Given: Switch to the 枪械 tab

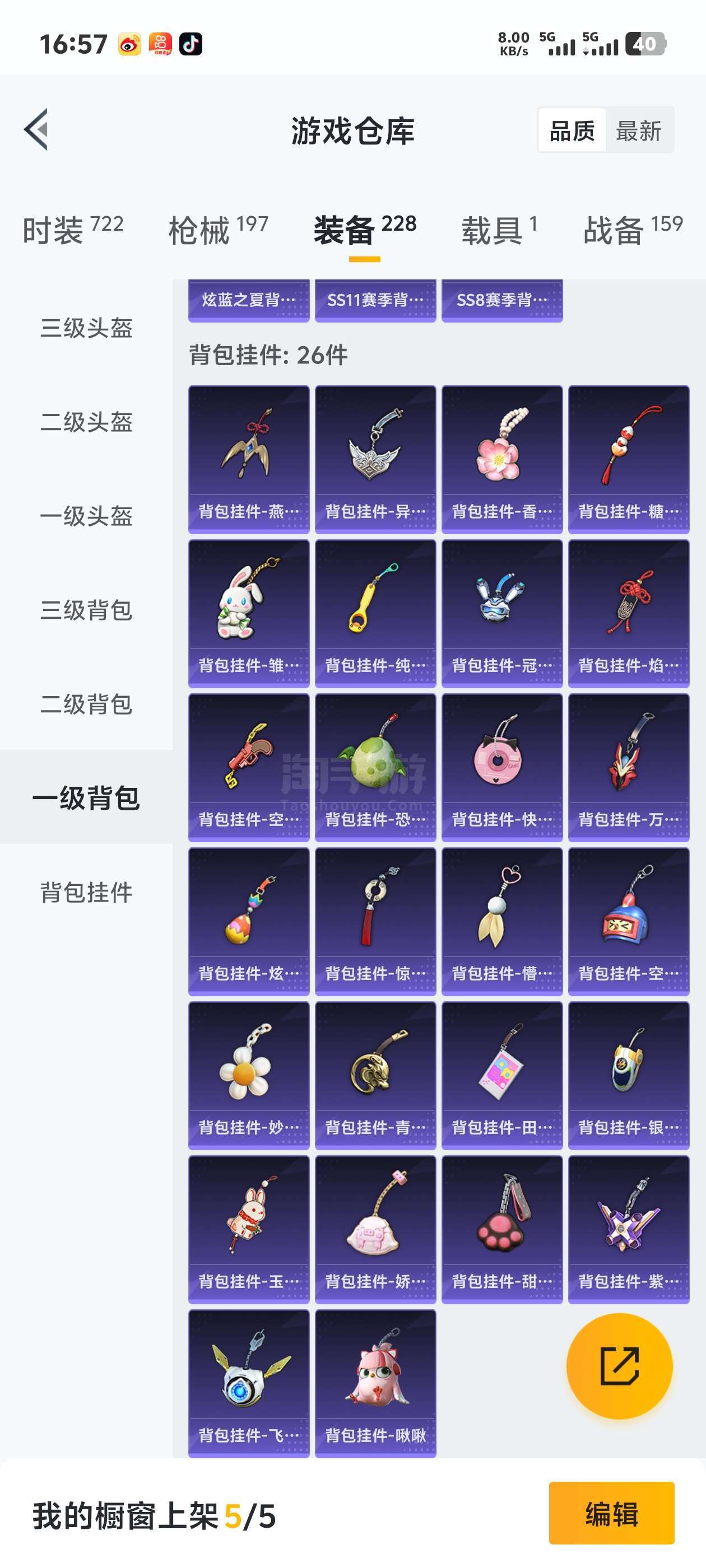Looking at the screenshot, I should point(218,230).
